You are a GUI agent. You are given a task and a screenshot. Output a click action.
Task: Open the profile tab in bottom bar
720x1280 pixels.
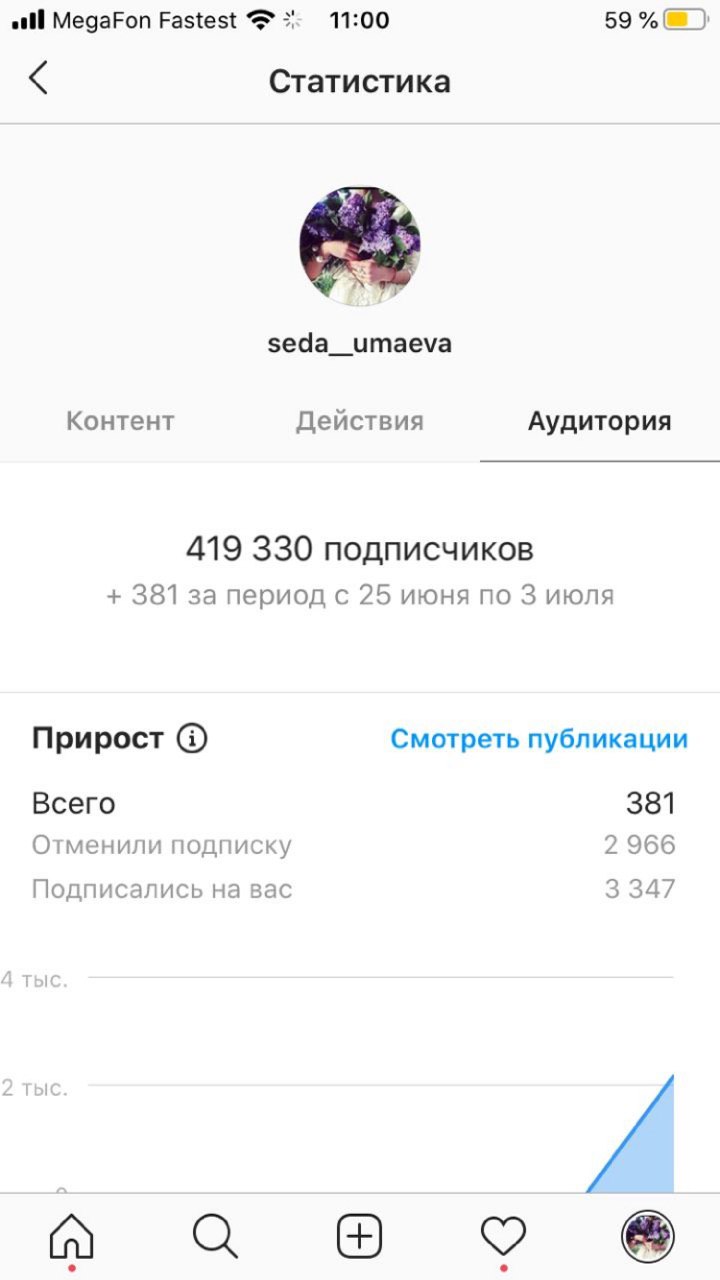coord(647,1238)
